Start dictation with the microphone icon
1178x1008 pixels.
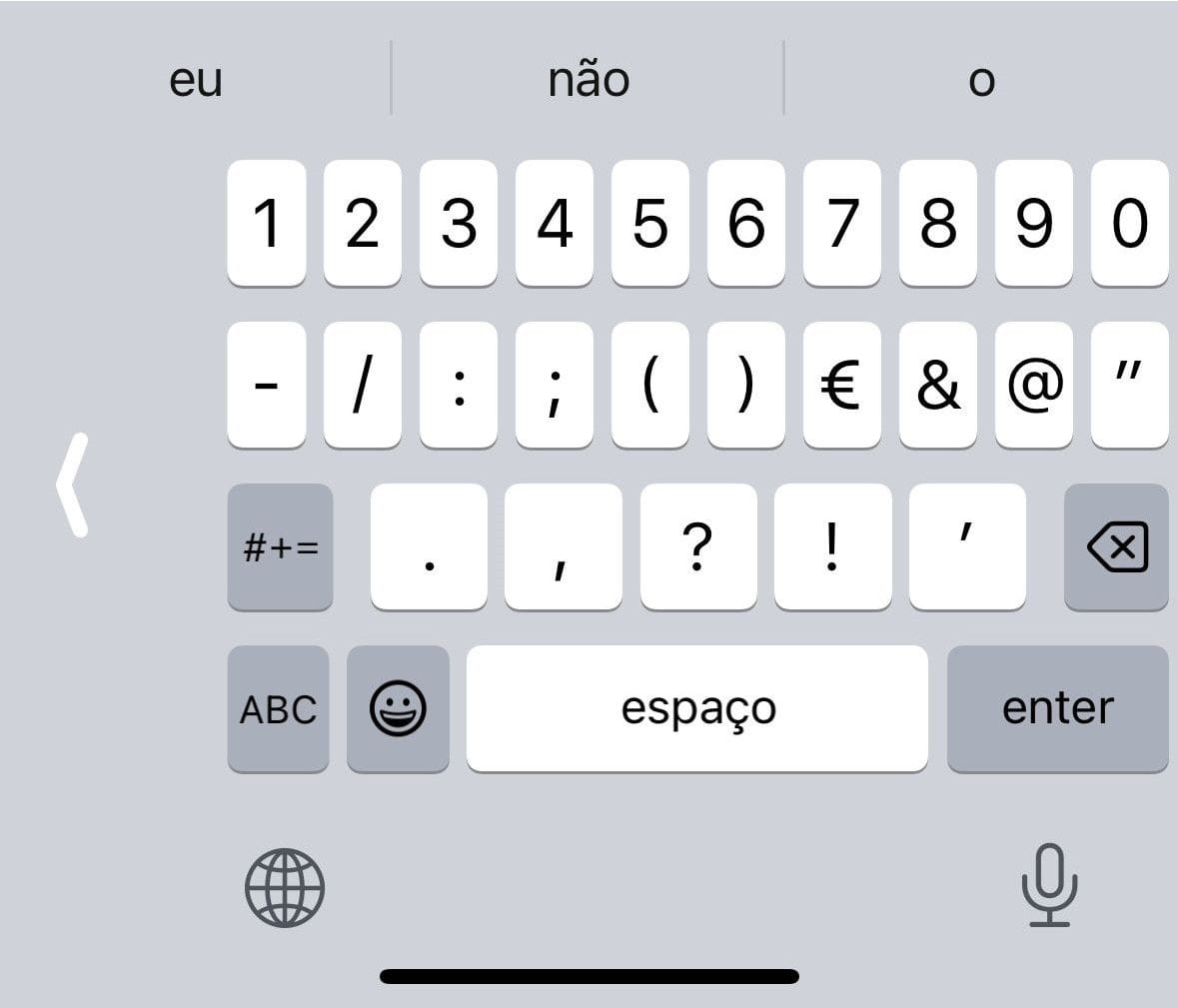pyautogui.click(x=1049, y=885)
